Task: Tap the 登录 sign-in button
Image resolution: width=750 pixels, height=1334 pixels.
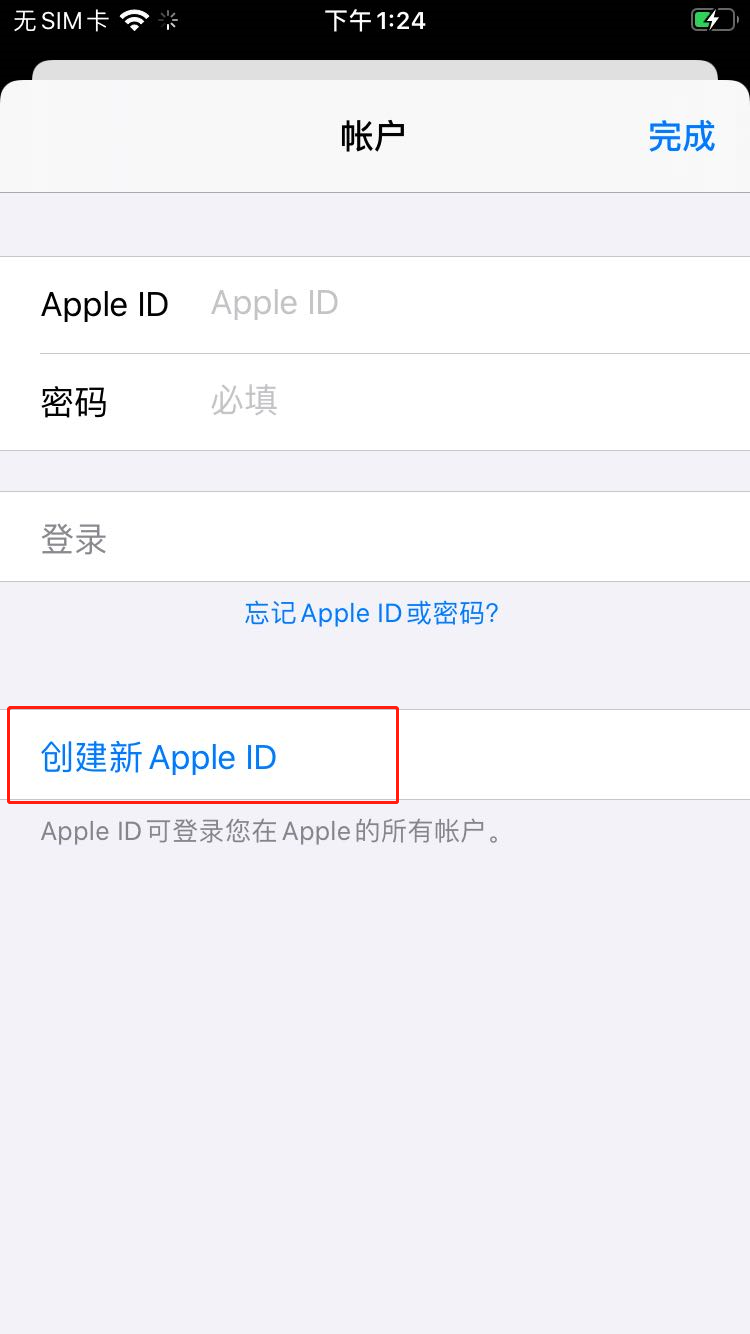Action: point(75,539)
